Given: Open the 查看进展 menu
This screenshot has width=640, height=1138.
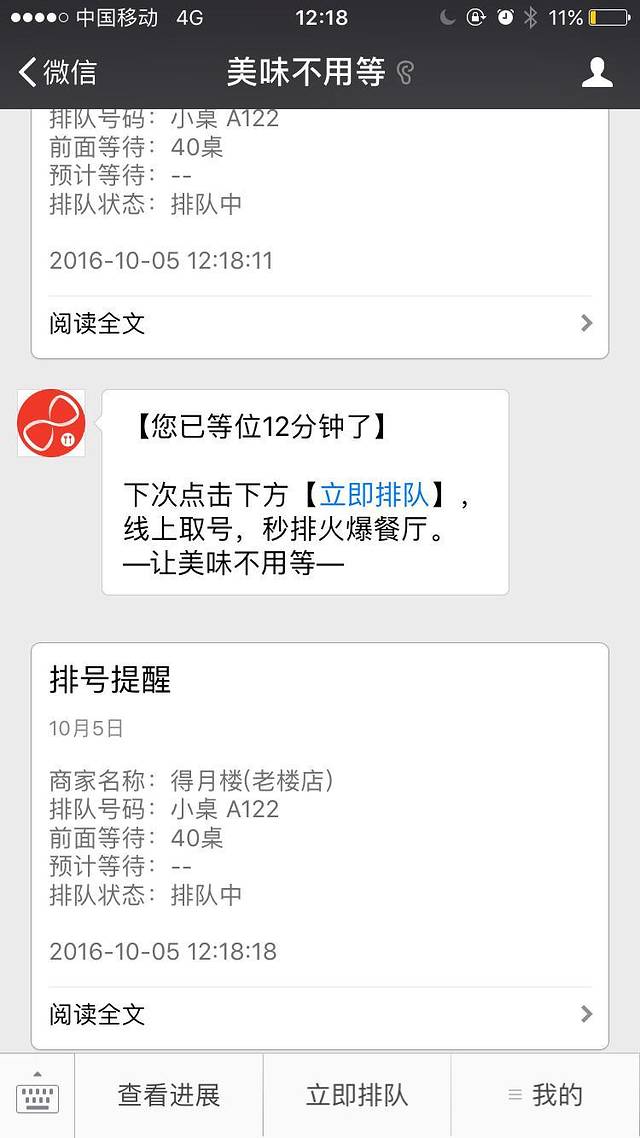Looking at the screenshot, I should (x=168, y=1096).
